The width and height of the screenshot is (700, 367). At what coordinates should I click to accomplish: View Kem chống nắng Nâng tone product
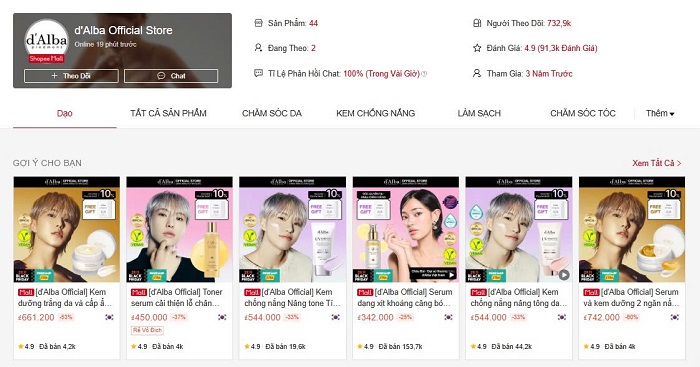tap(292, 267)
